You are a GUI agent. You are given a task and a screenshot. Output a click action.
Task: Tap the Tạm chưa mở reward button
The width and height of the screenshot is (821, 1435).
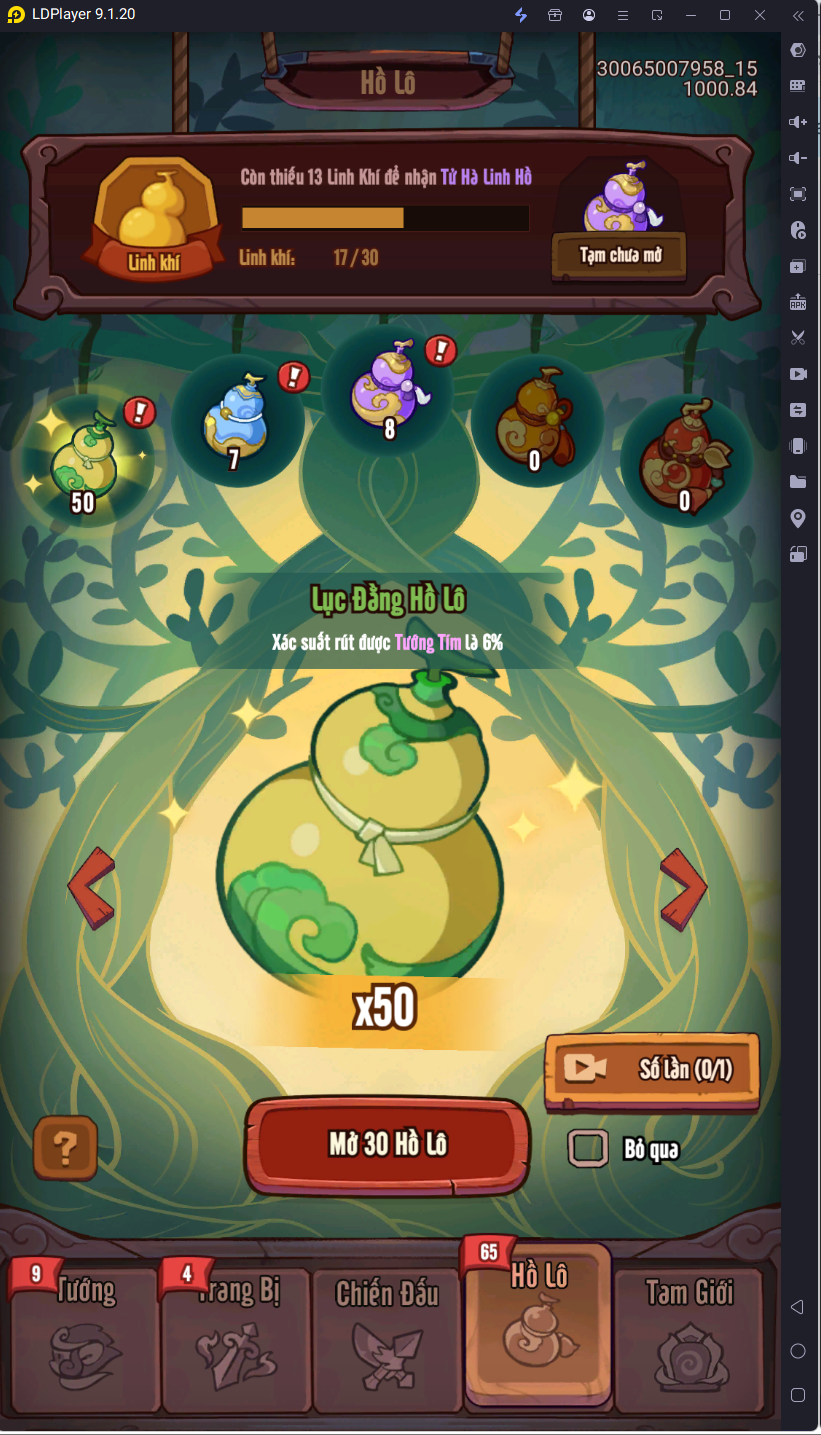pos(620,254)
